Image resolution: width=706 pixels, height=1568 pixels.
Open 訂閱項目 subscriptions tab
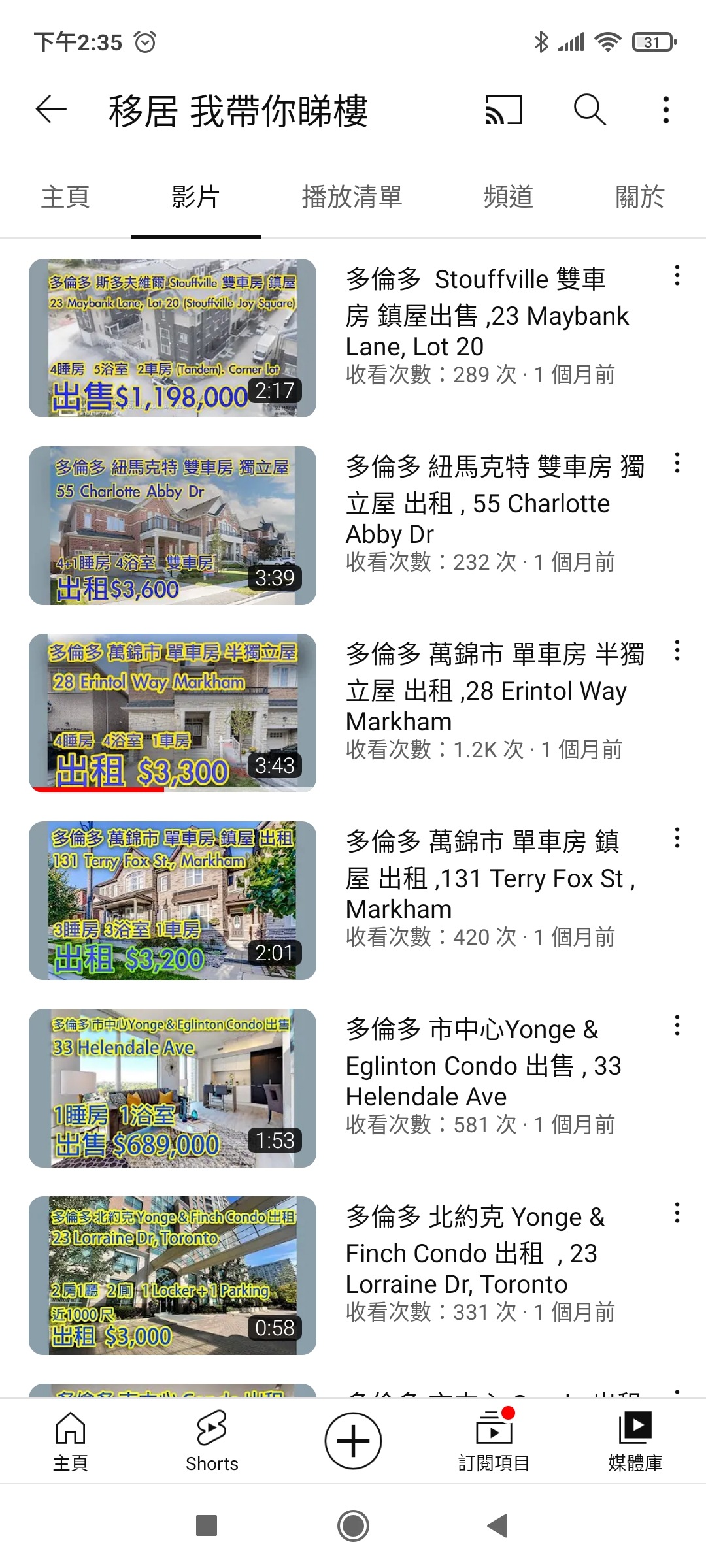point(494,1441)
